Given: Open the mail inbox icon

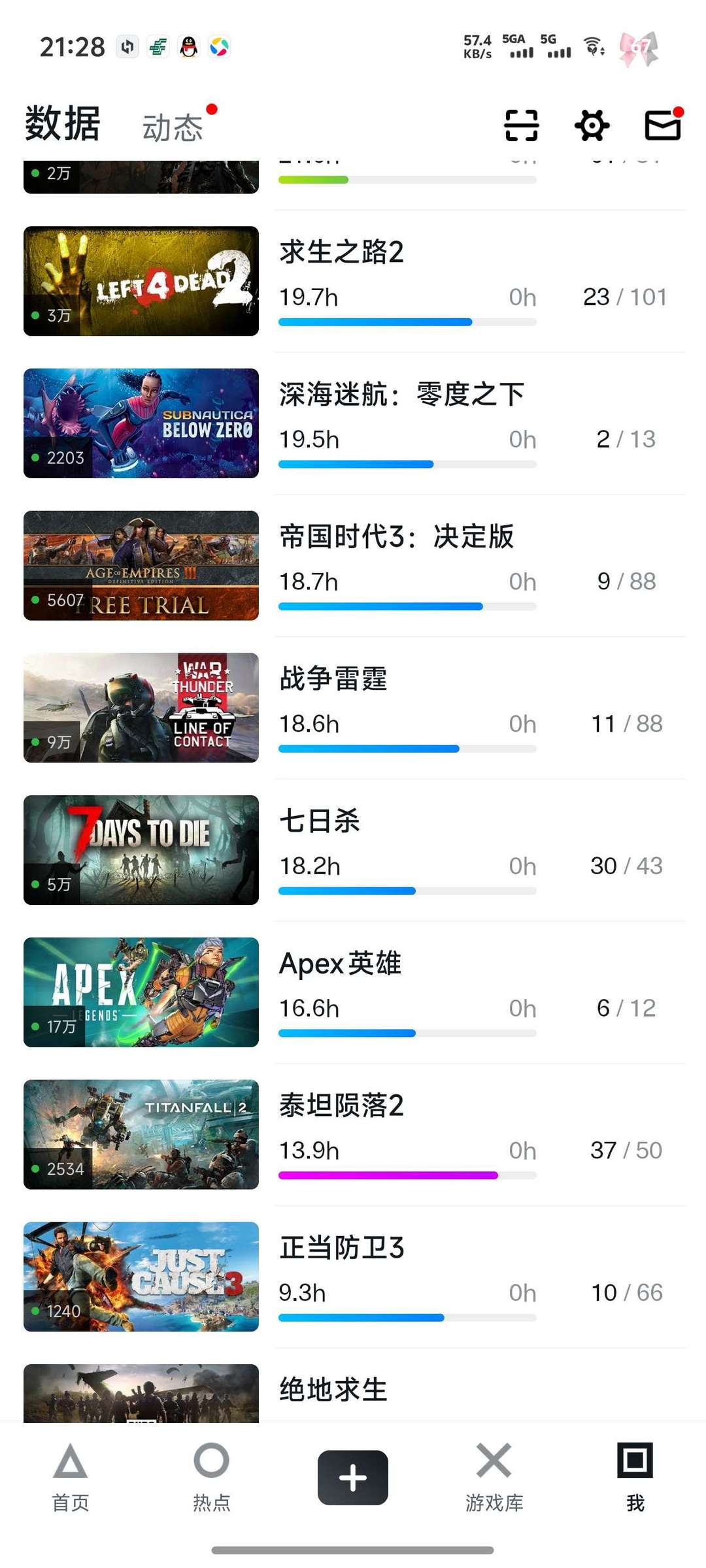Looking at the screenshot, I should point(663,125).
